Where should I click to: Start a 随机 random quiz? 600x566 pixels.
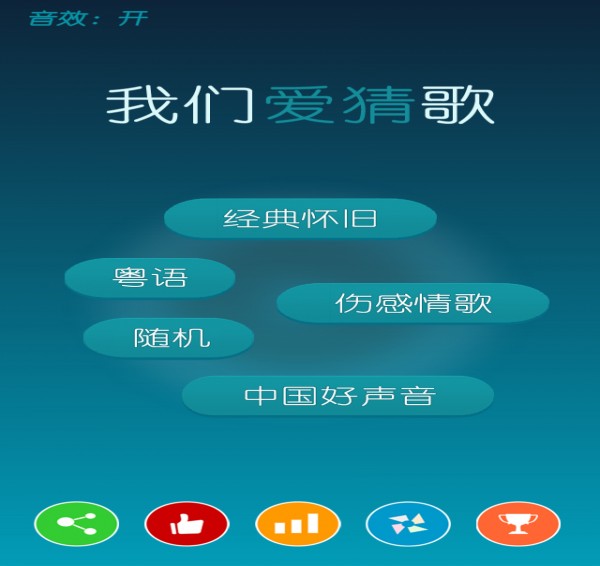click(169, 338)
